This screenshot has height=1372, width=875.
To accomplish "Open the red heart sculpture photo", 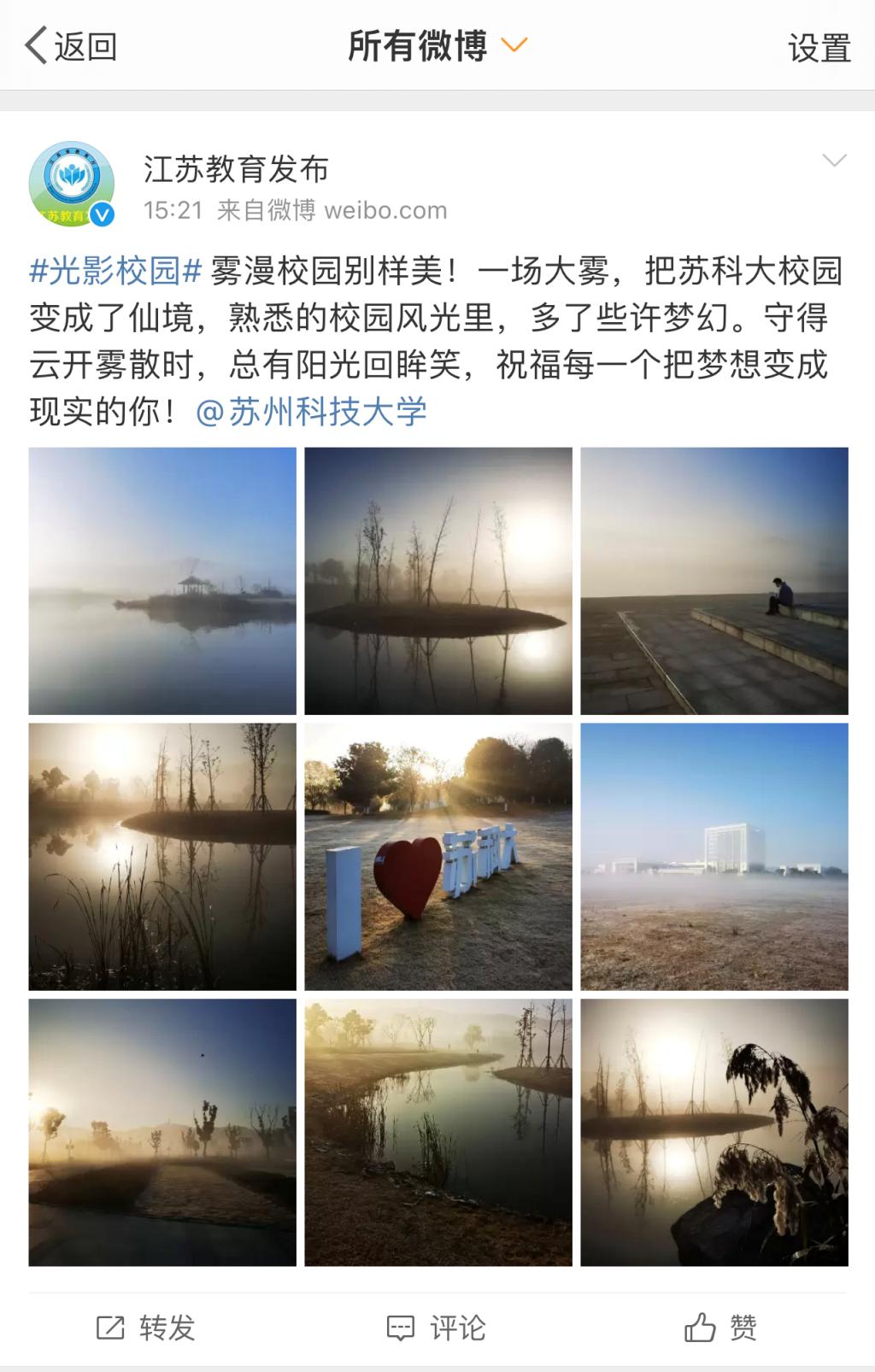I will [x=438, y=857].
